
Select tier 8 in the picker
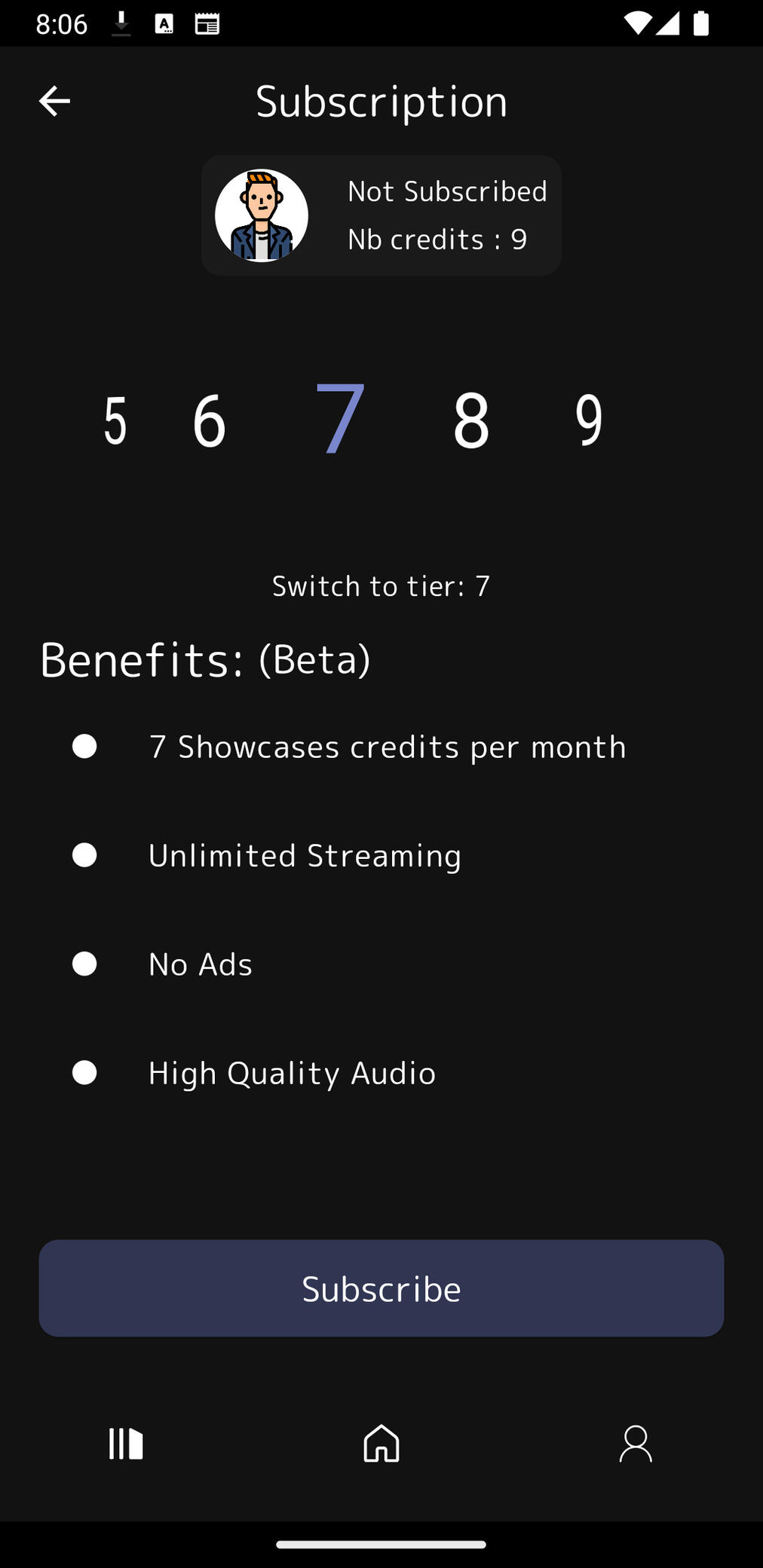[x=471, y=420]
